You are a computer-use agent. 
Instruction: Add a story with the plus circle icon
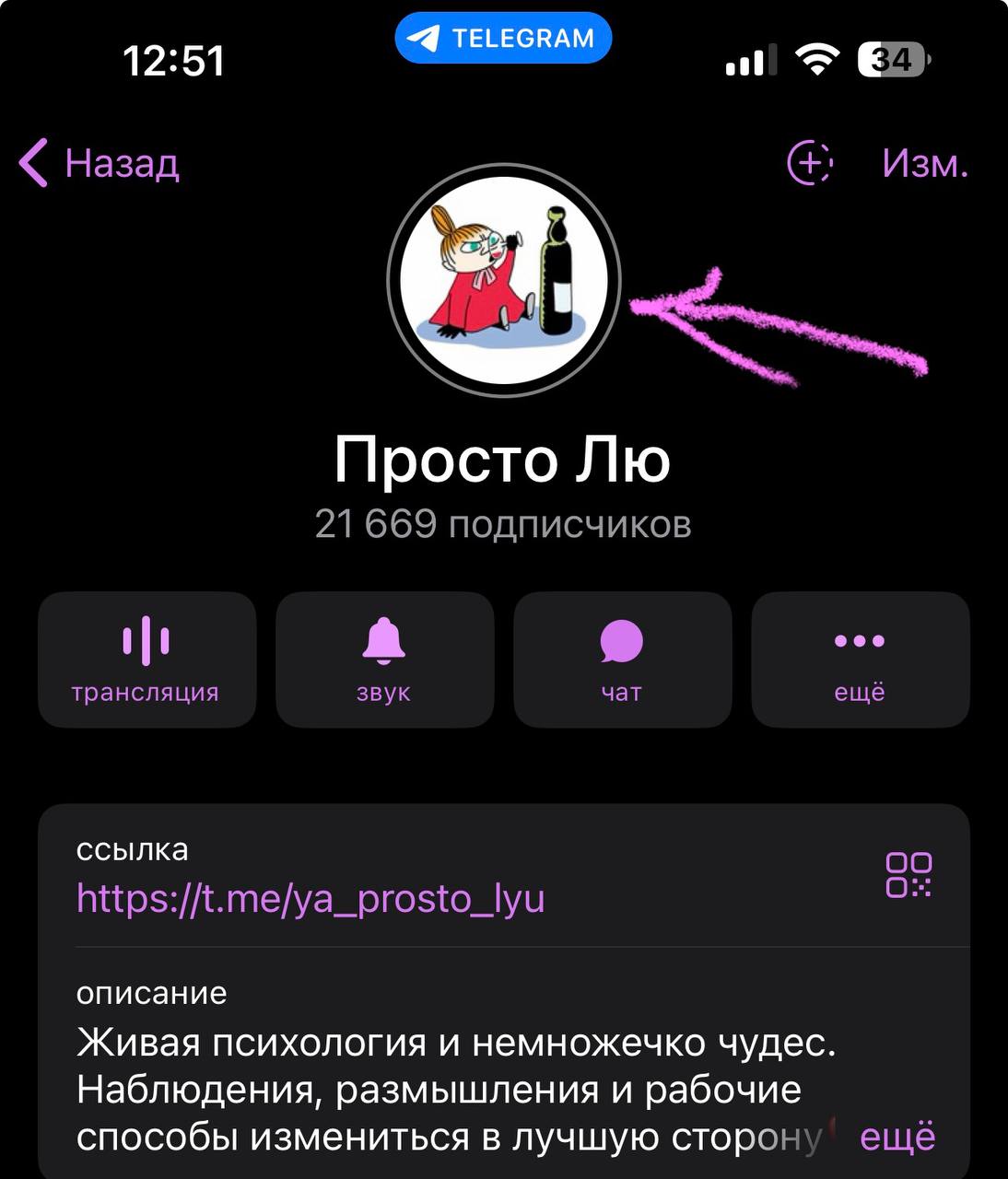809,163
